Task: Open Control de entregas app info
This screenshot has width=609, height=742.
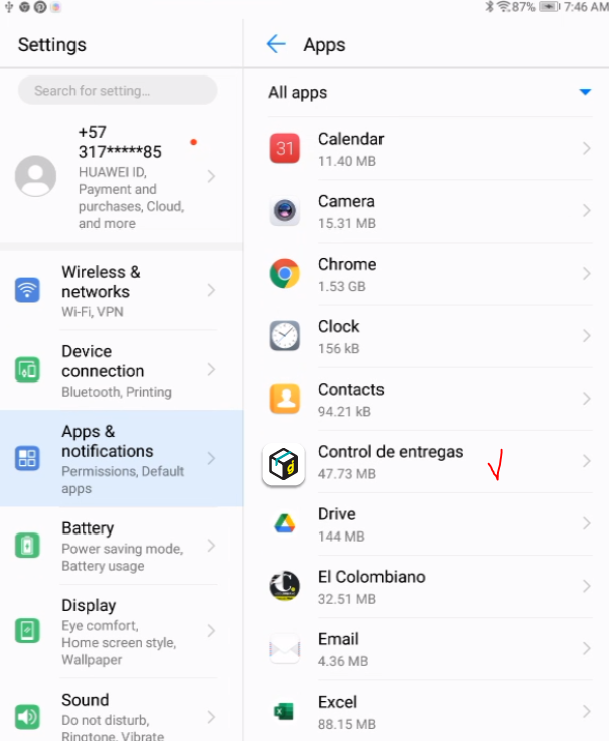Action: [x=430, y=462]
